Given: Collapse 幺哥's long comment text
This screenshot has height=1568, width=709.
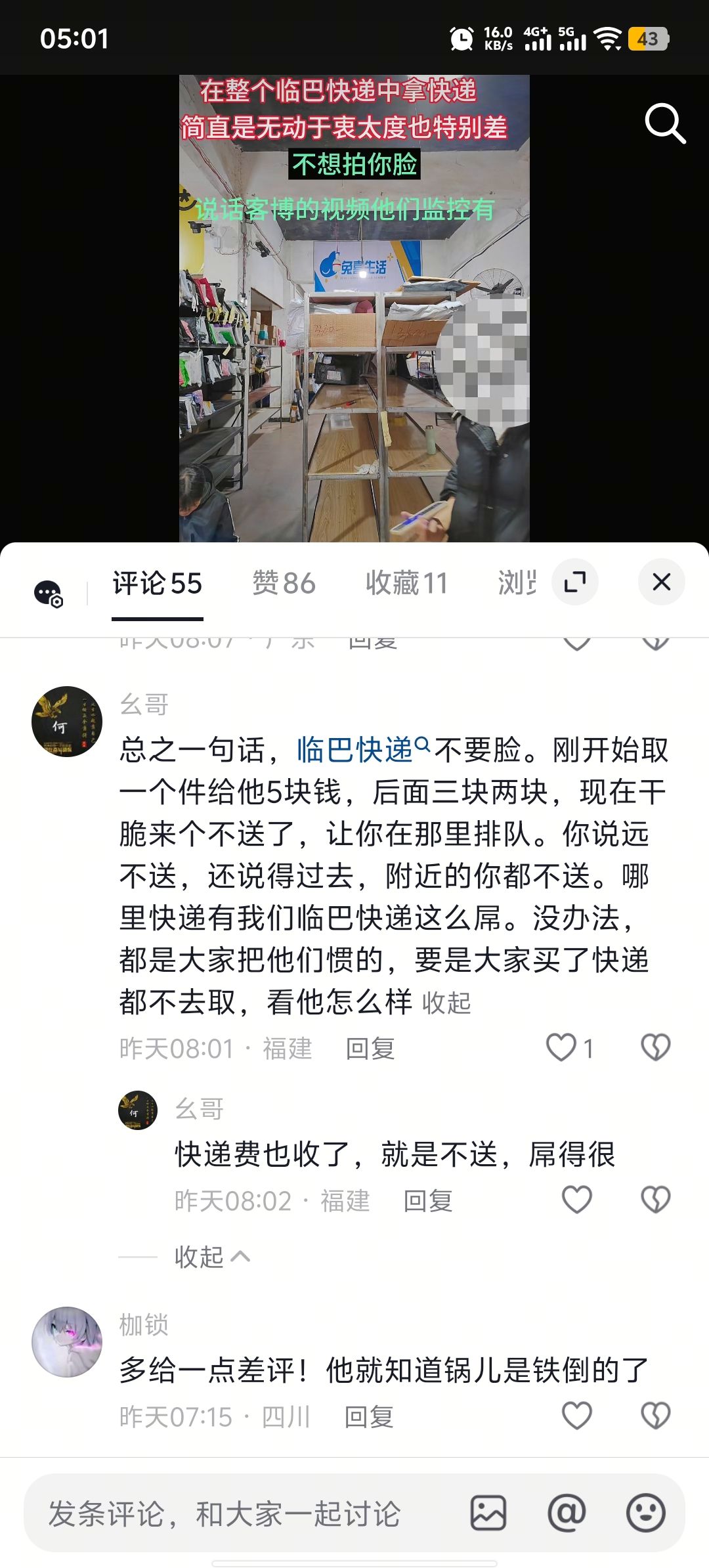Looking at the screenshot, I should [x=446, y=1003].
